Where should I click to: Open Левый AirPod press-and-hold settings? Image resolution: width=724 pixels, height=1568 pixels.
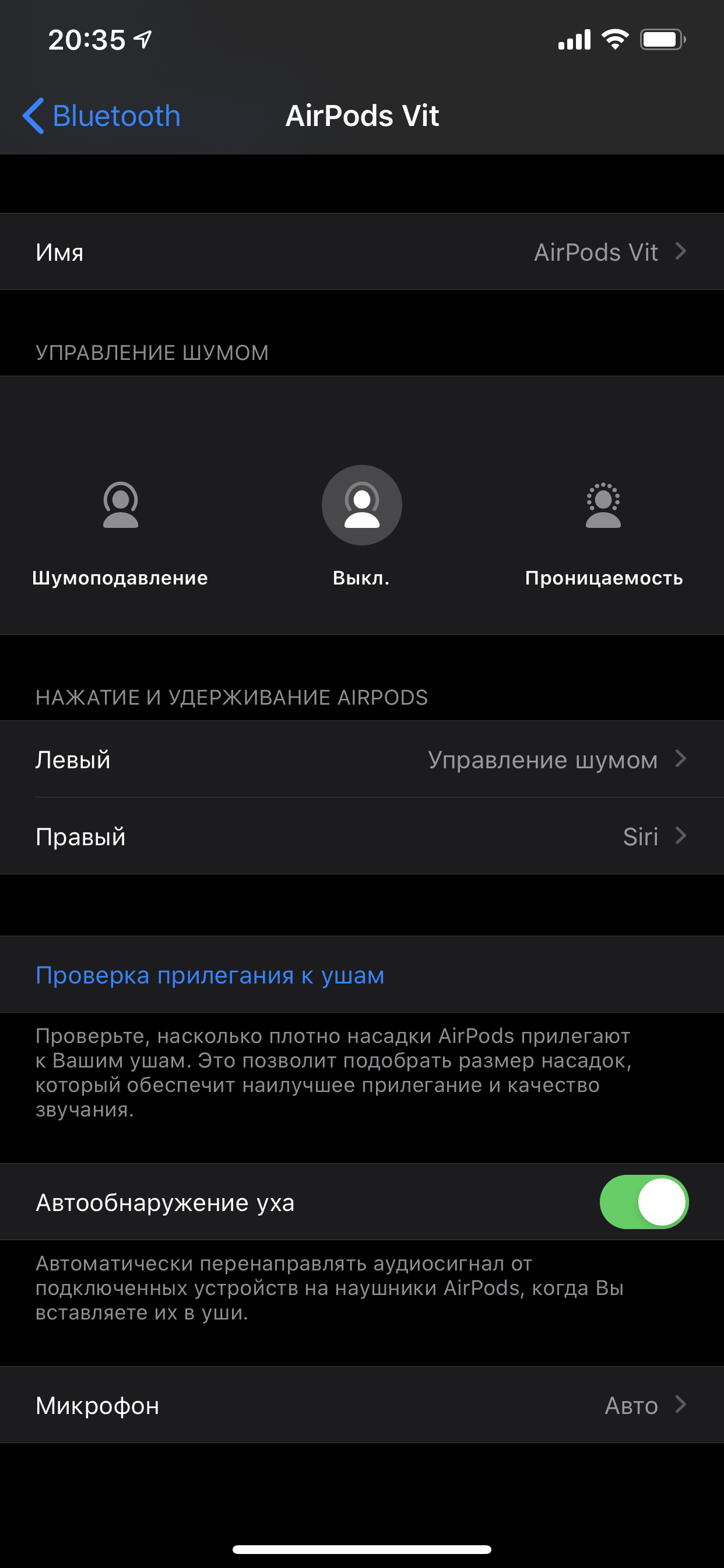(x=361, y=759)
